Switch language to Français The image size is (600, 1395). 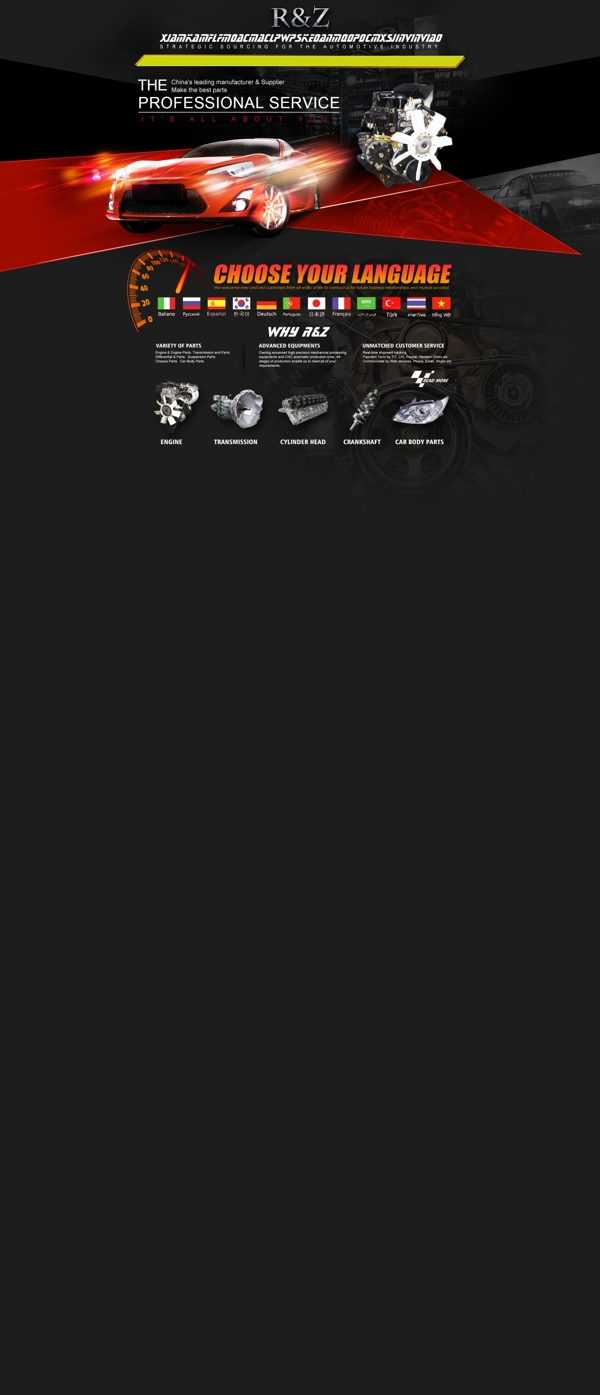tap(342, 304)
